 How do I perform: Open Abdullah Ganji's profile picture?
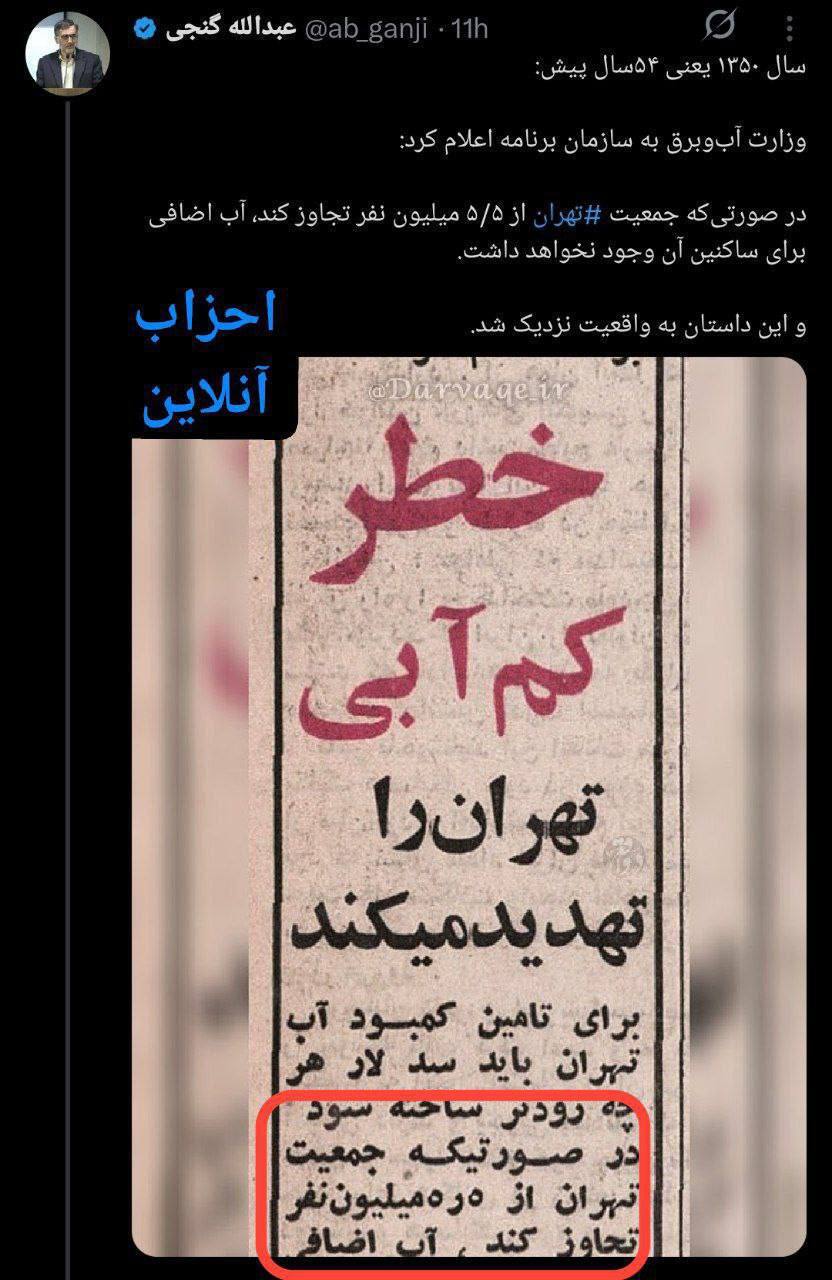tap(67, 53)
